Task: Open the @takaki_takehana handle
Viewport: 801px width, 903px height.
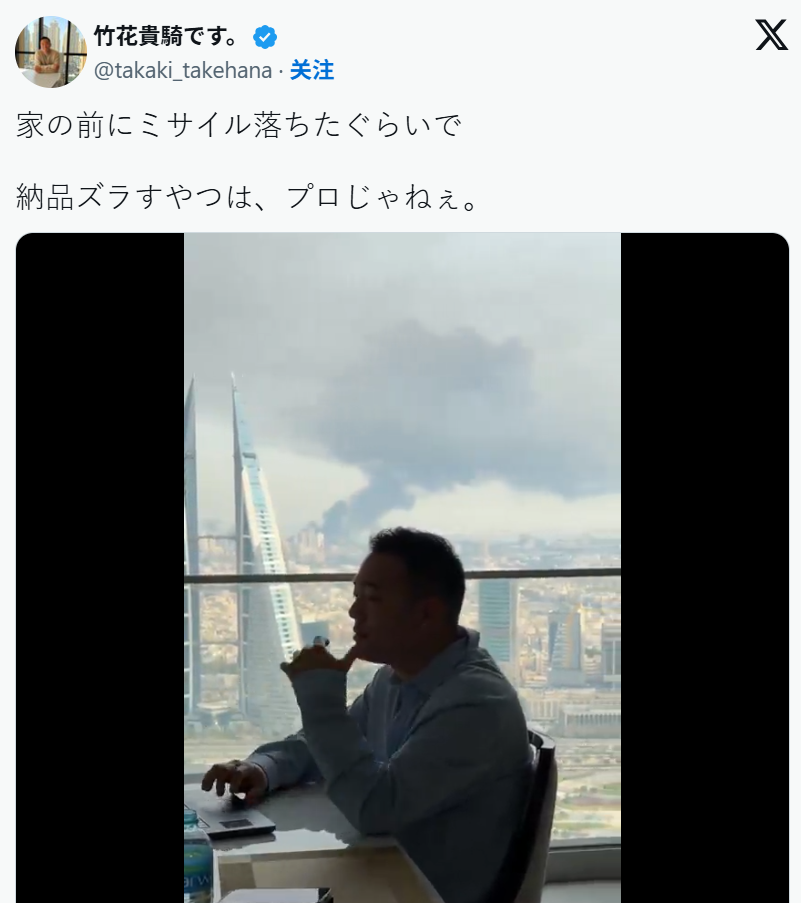Action: click(183, 70)
